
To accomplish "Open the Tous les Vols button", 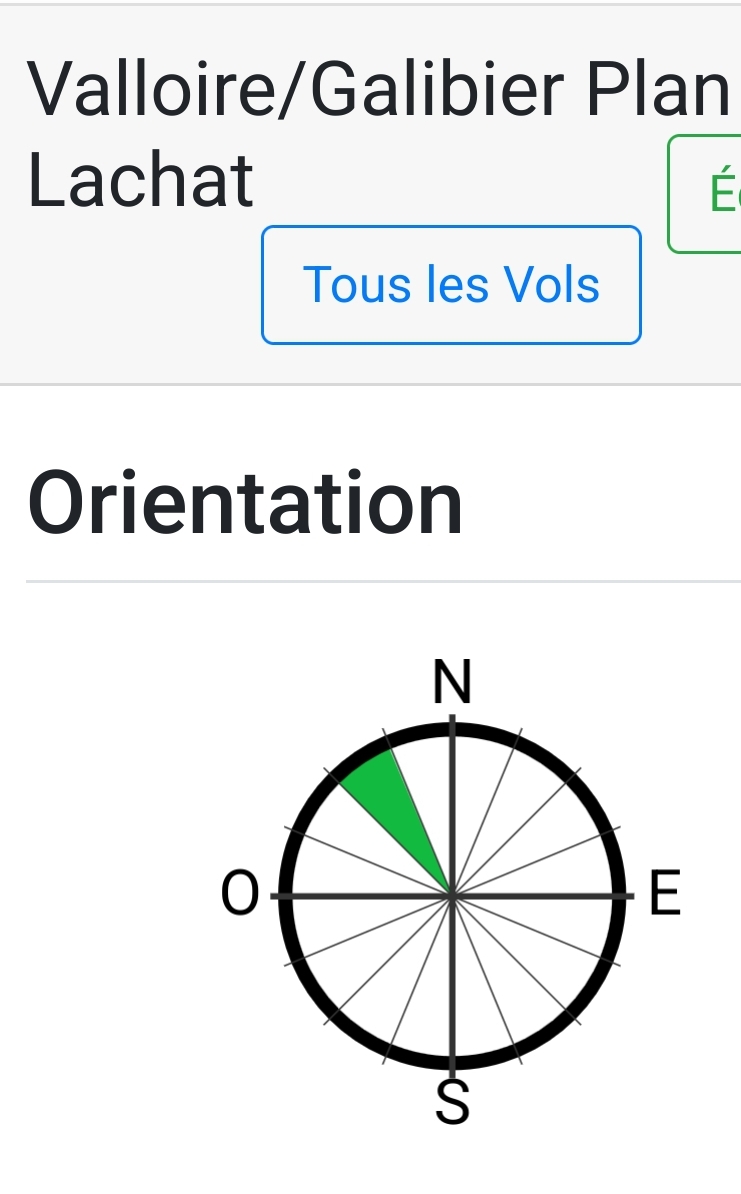I will coord(451,285).
